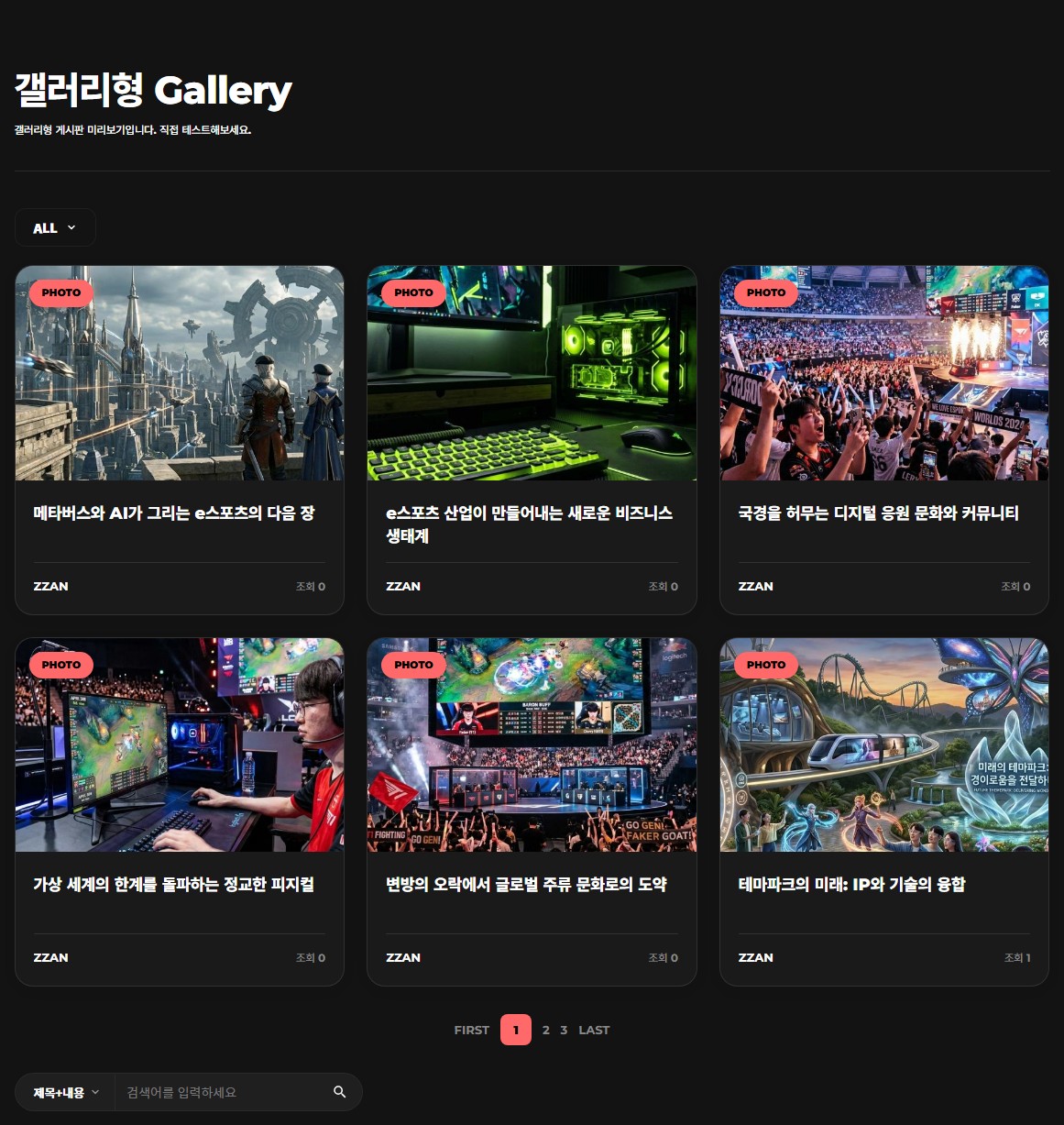Viewport: 1064px width, 1125px height.
Task: Tap the 검색어를 입력하세요 search field
Action: (x=220, y=1093)
